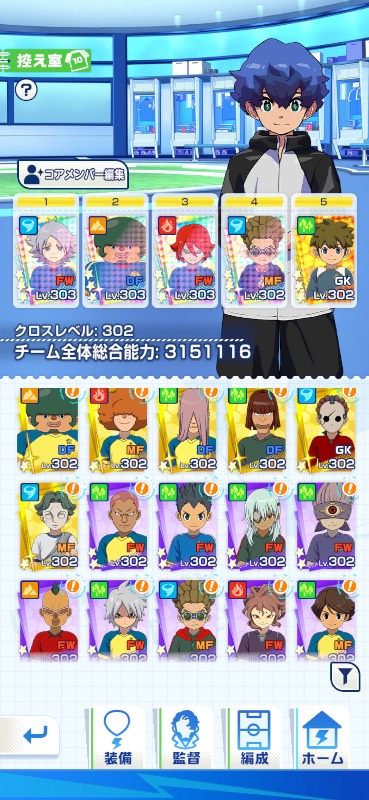Select core member slot 2 DF card
The image size is (369, 800).
pos(115,251)
